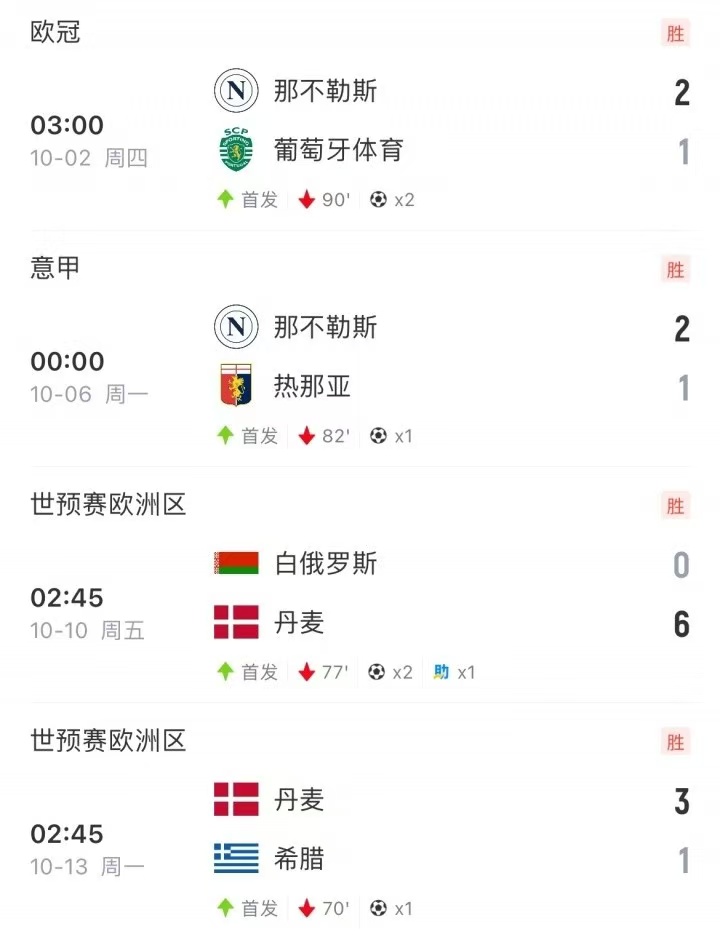Viewport: 720px width, 937px height.
Task: Select the 白俄罗斯 vs 丹麦 match
Action: [x=360, y=594]
